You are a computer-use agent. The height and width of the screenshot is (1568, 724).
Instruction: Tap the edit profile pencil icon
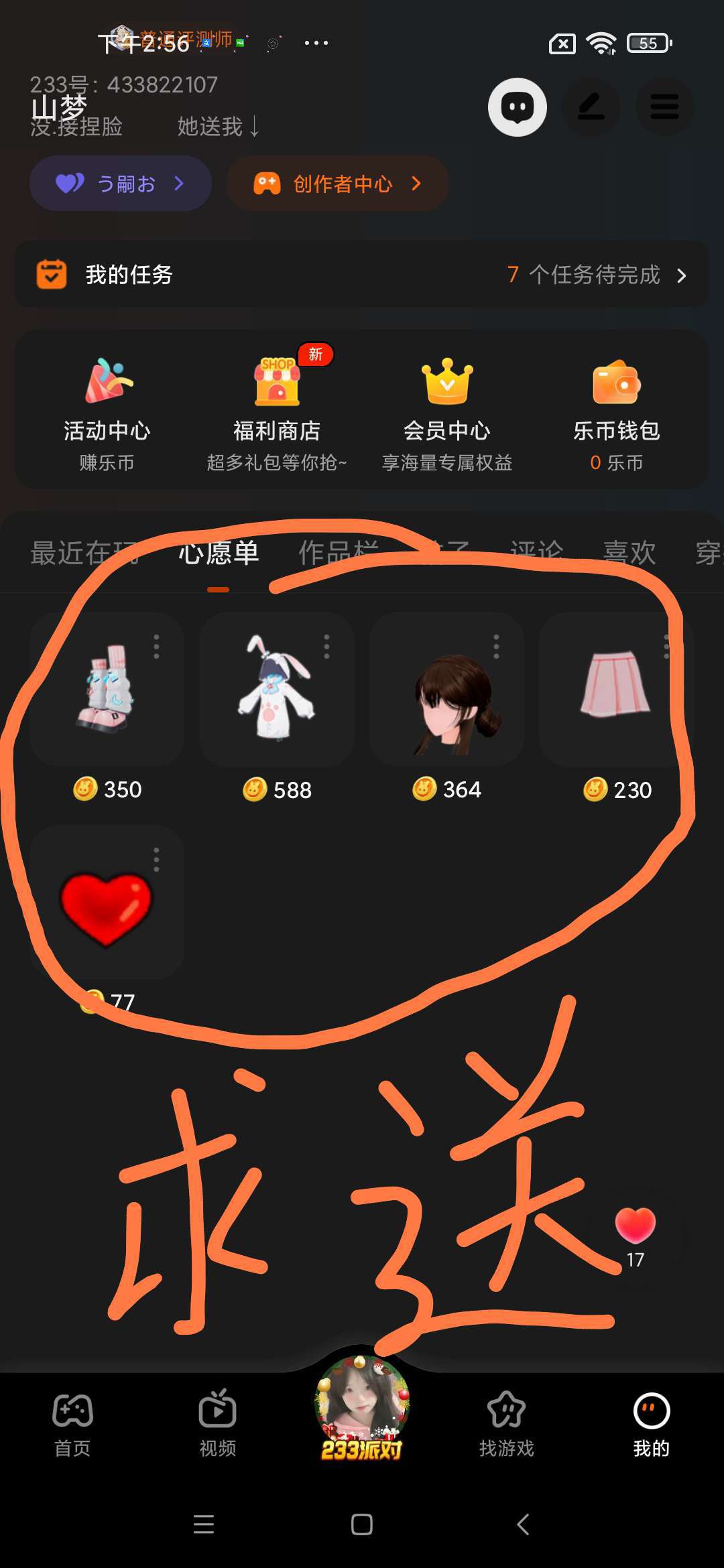591,107
